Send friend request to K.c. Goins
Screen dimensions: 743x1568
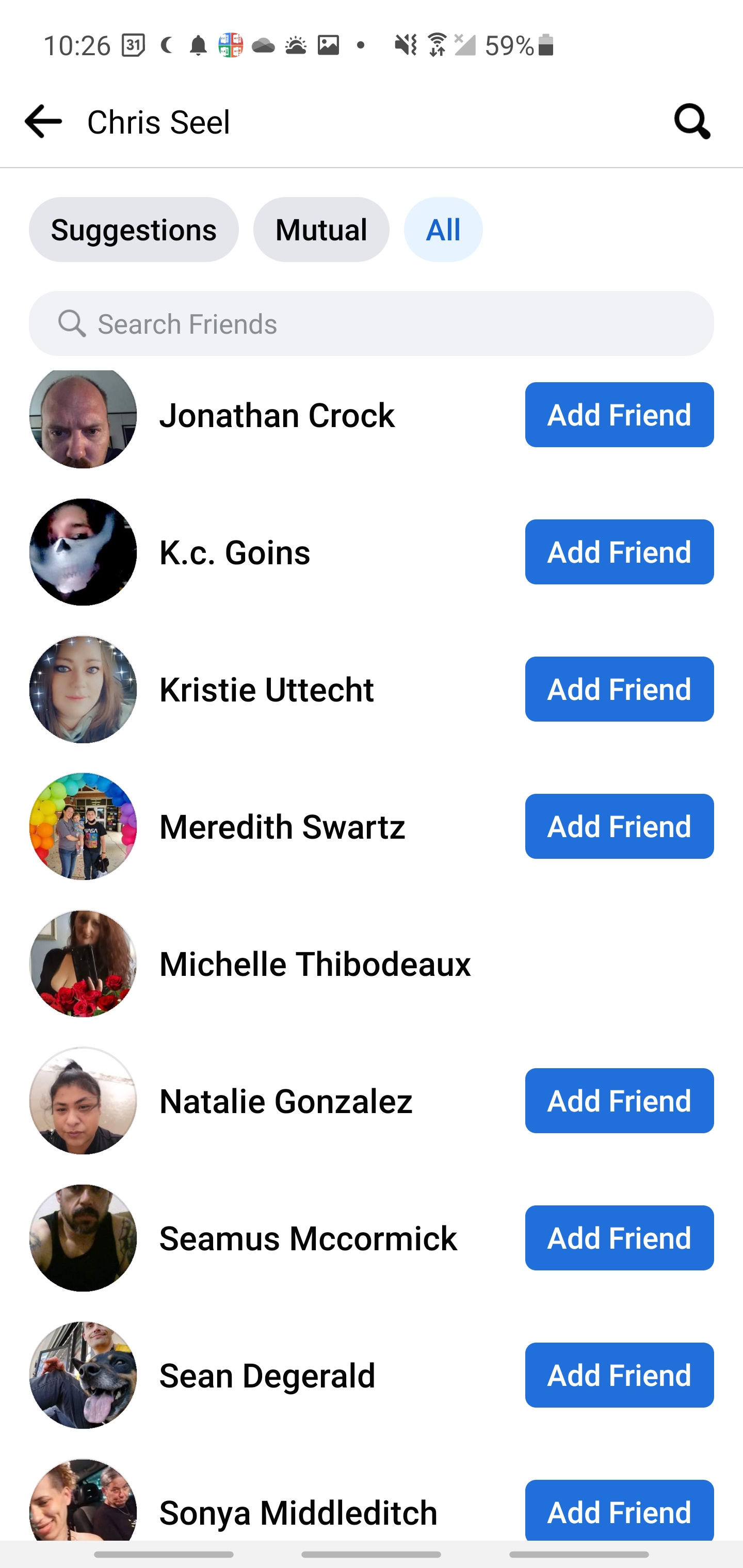(619, 551)
